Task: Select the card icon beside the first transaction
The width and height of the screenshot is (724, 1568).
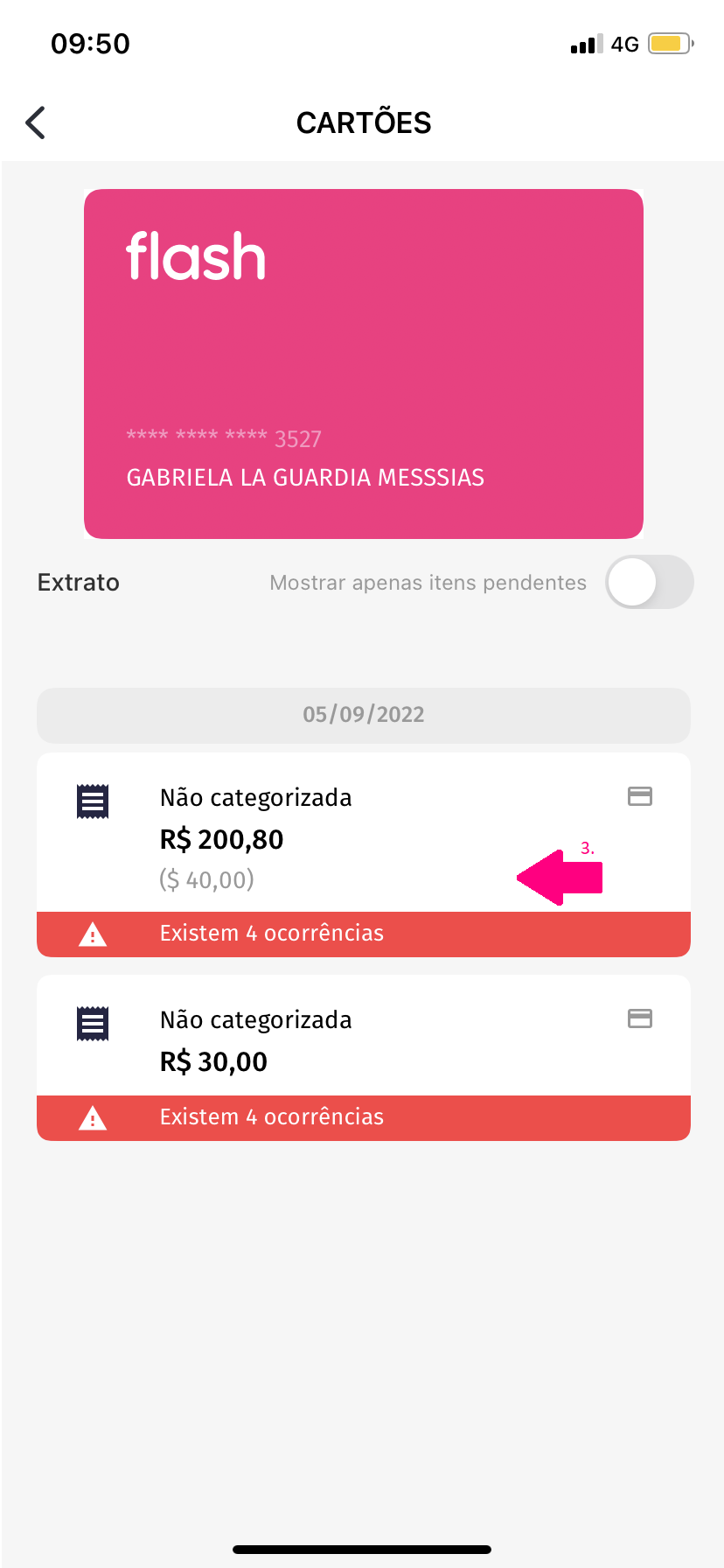Action: click(639, 796)
